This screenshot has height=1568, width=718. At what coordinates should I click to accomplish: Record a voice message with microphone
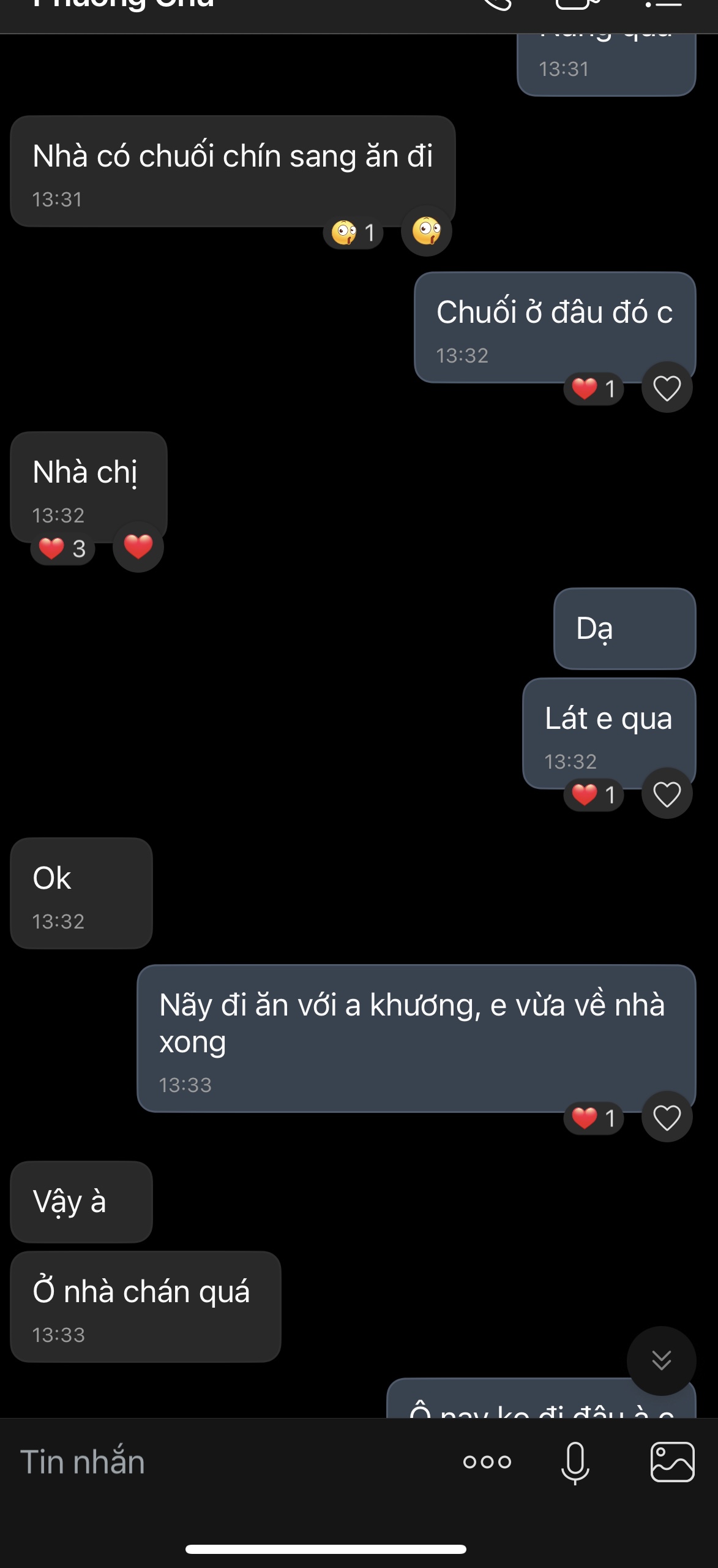(575, 1463)
